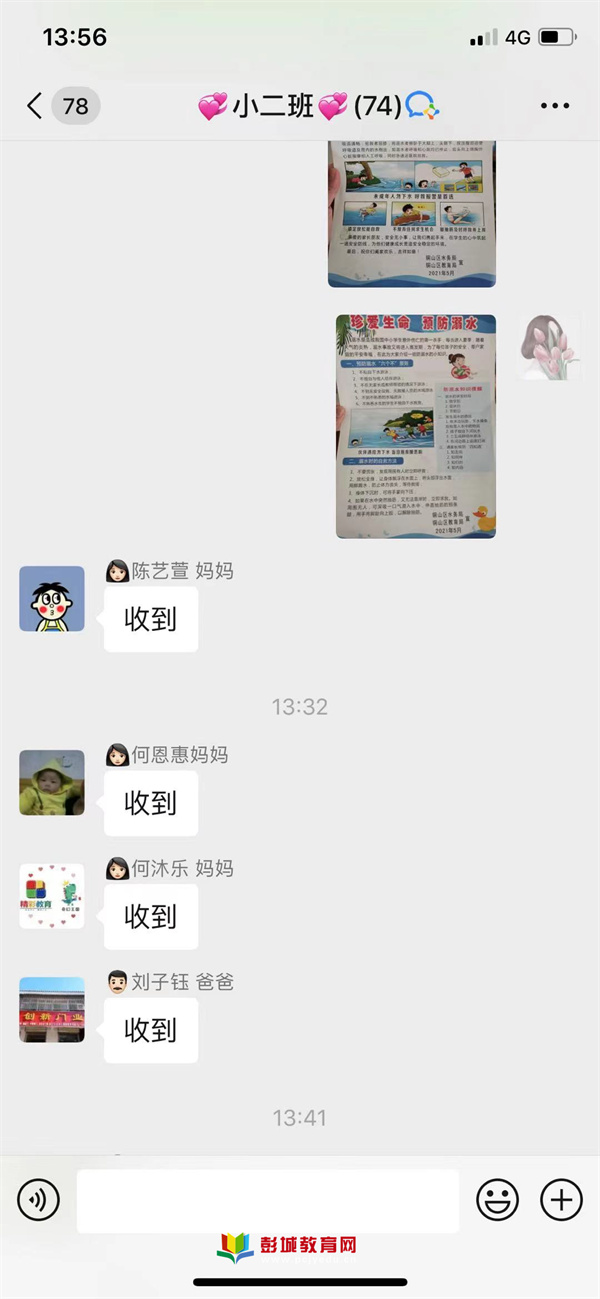Tap the message text field
Image resolution: width=600 pixels, height=1299 pixels.
267,1200
